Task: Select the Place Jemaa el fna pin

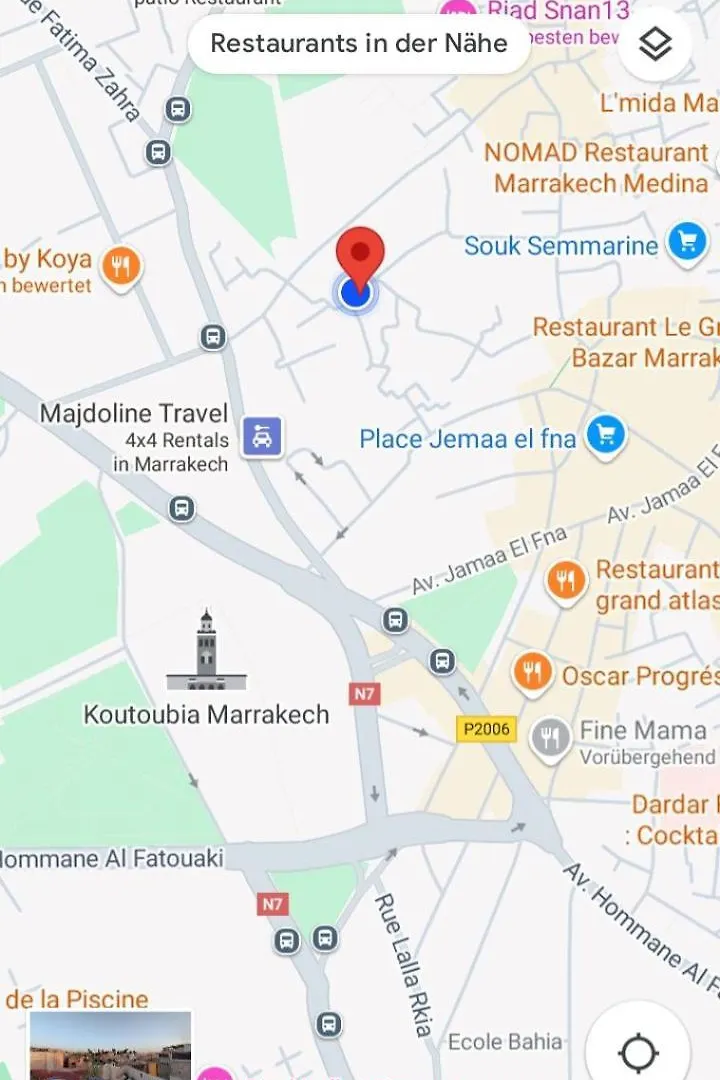Action: 605,436
